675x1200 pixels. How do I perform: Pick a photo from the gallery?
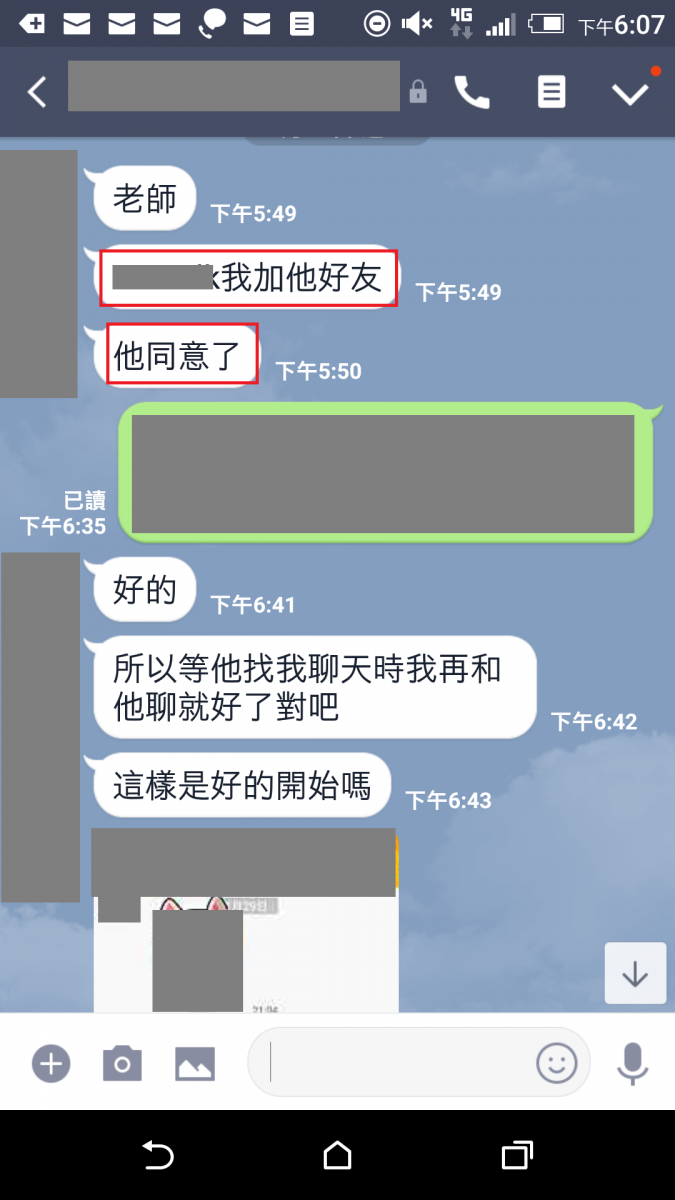195,1063
